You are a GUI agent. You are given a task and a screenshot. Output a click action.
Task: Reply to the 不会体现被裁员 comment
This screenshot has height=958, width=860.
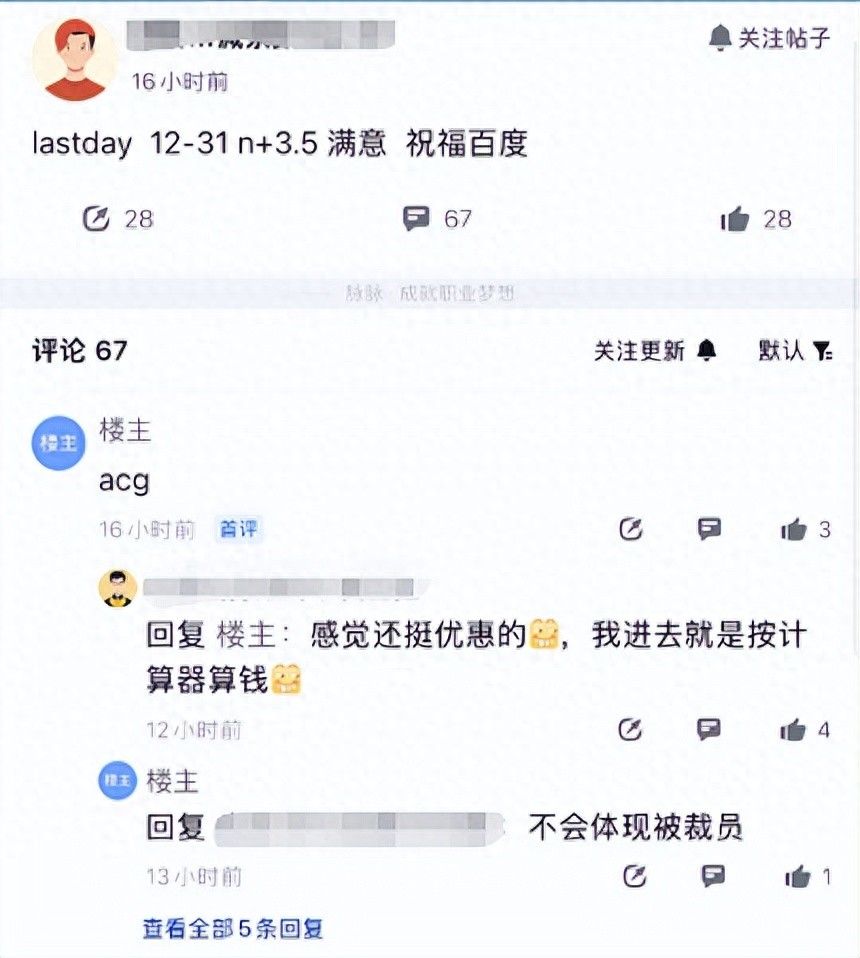713,877
